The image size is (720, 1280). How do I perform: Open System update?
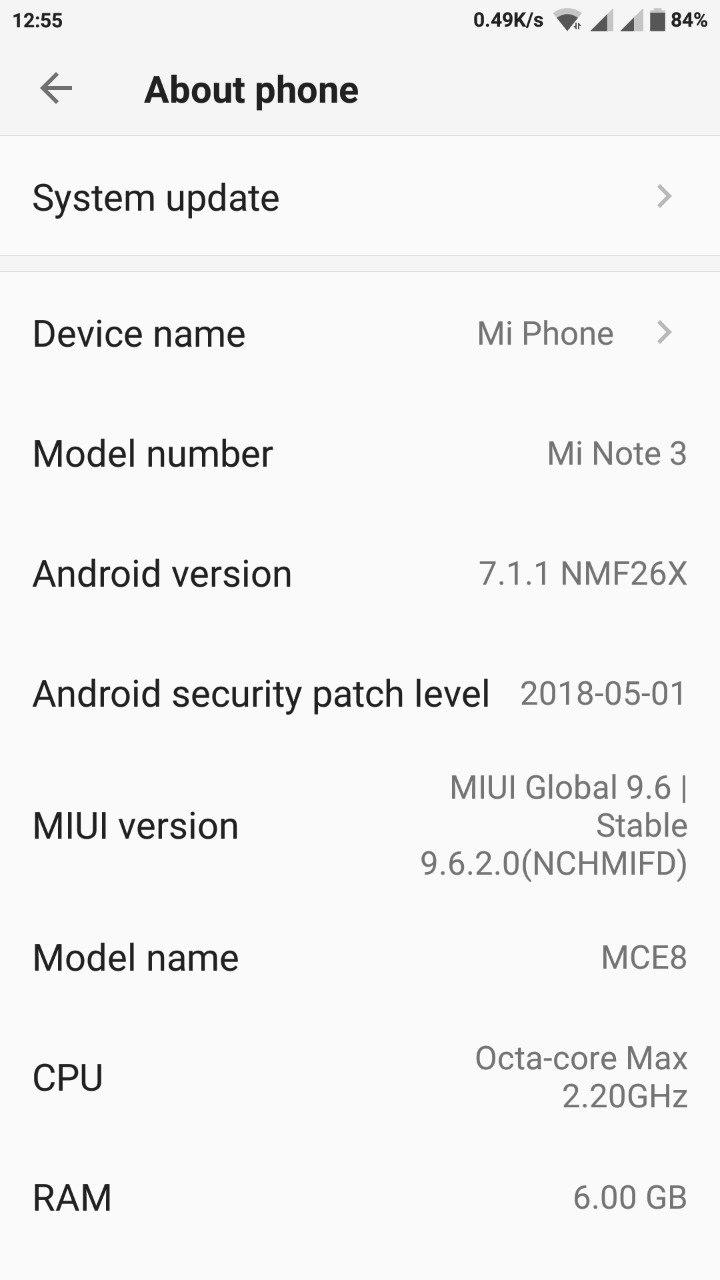click(x=360, y=197)
